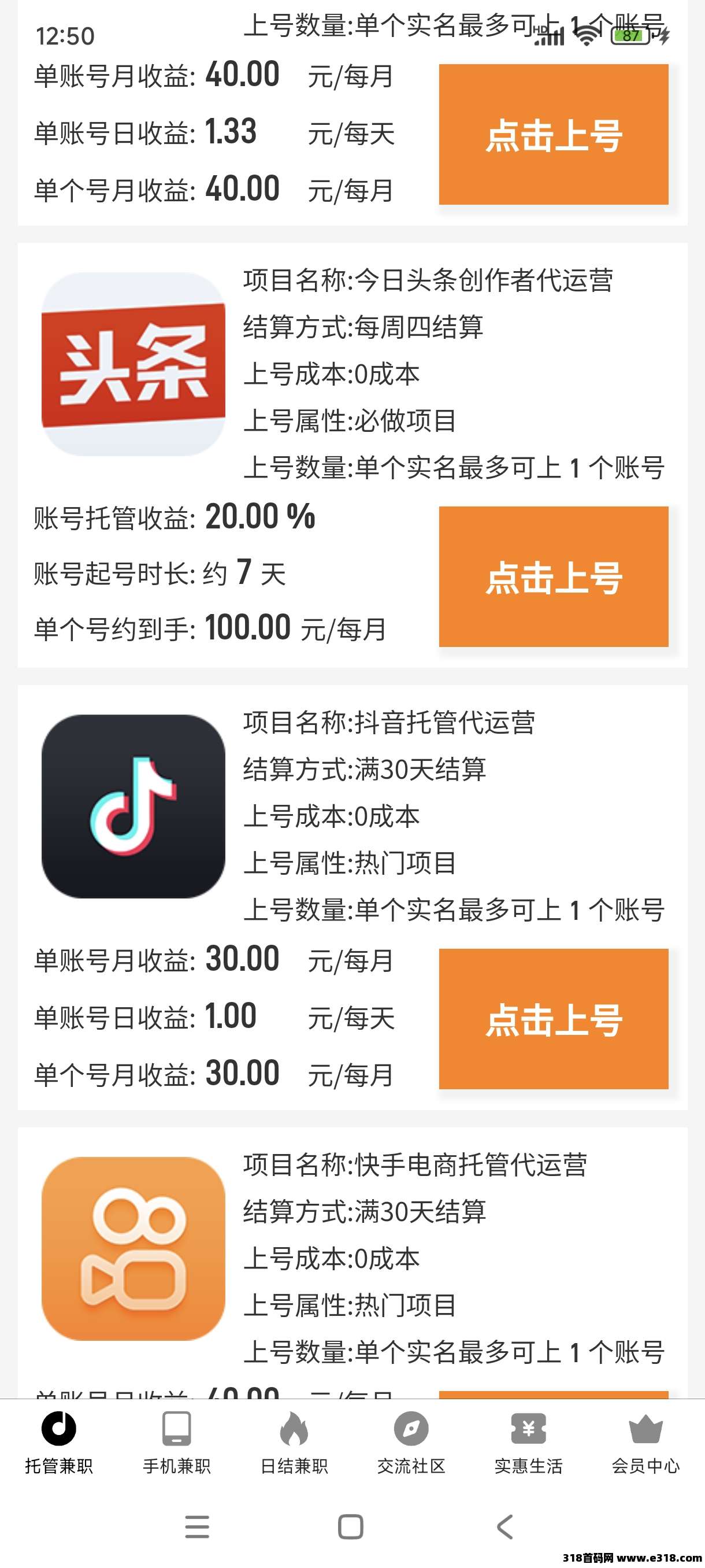The height and width of the screenshot is (1568, 705).
Task: Tap the system home button
Action: (350, 1526)
